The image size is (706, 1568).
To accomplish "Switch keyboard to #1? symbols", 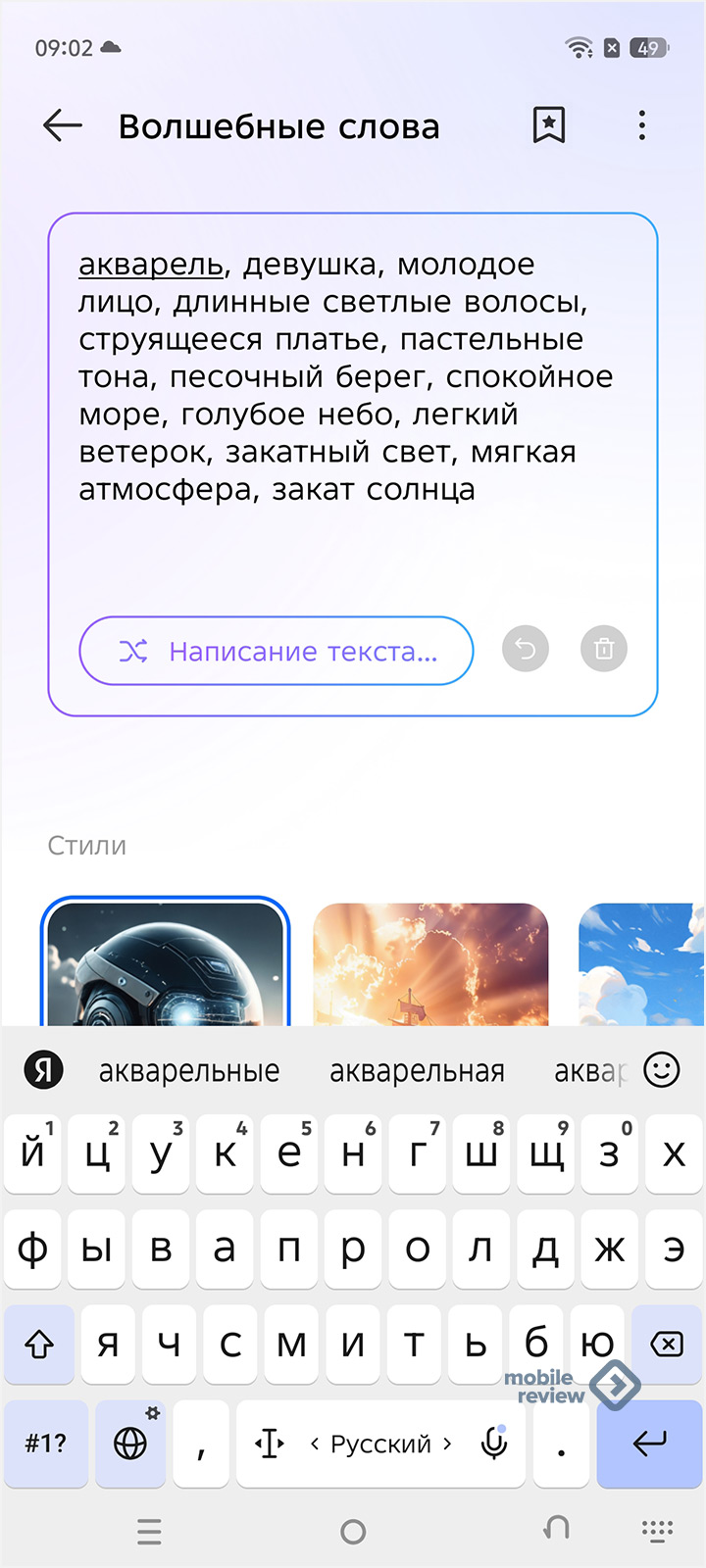I will [45, 1443].
